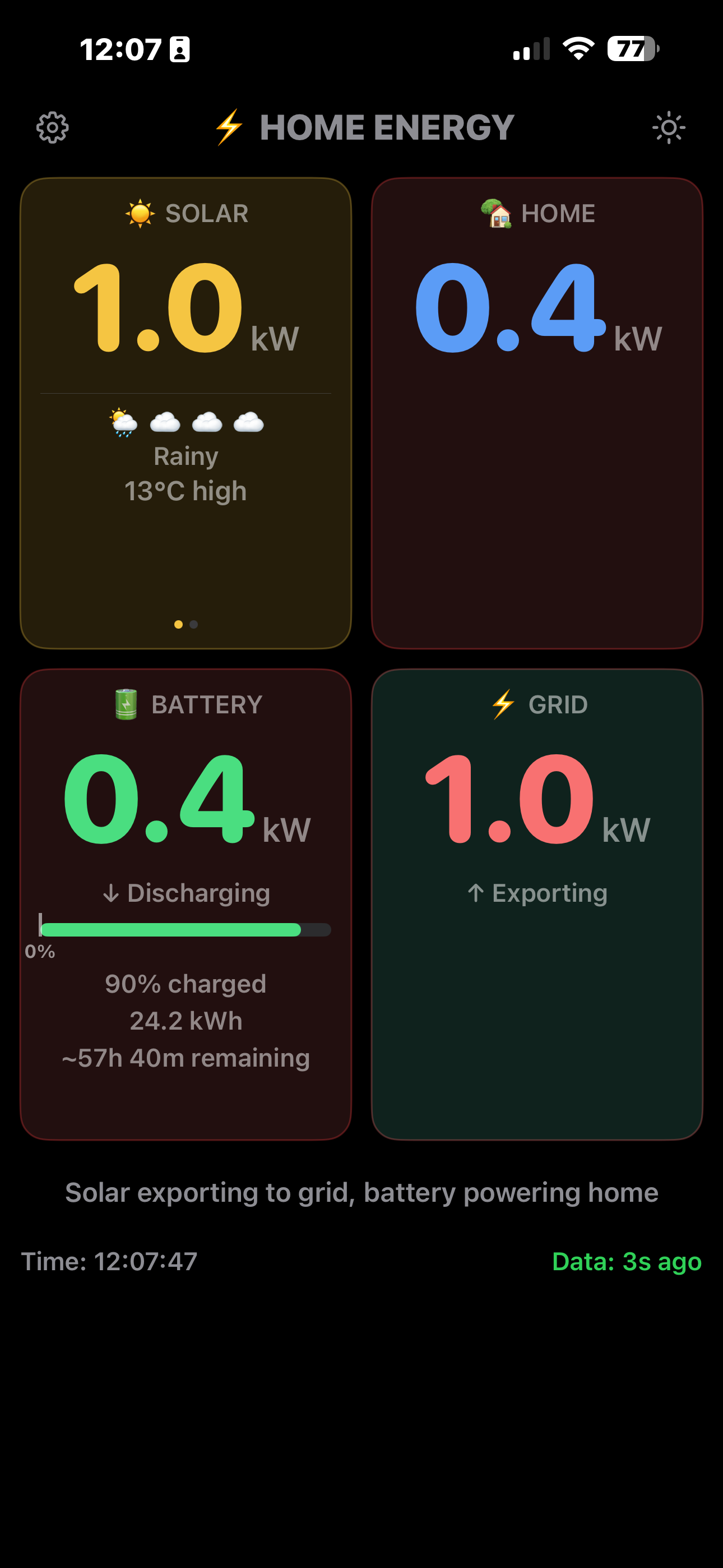
Task: Tap the brightness sun icon top right
Action: click(x=668, y=128)
